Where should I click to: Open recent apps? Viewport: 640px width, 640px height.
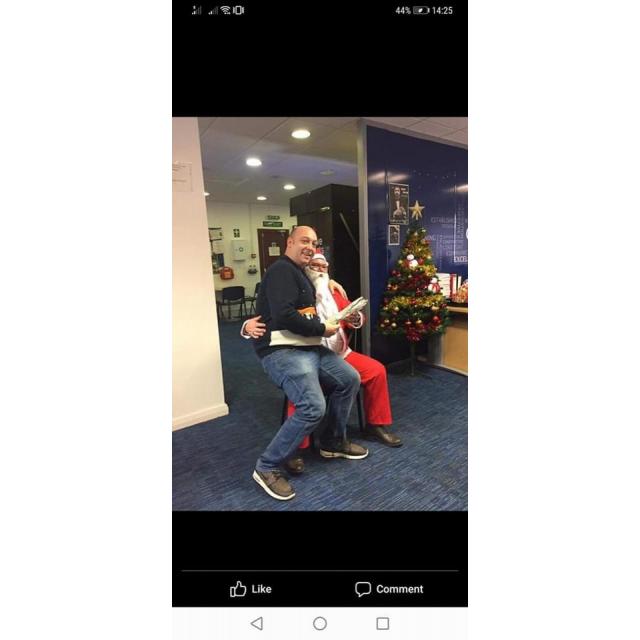(x=382, y=623)
